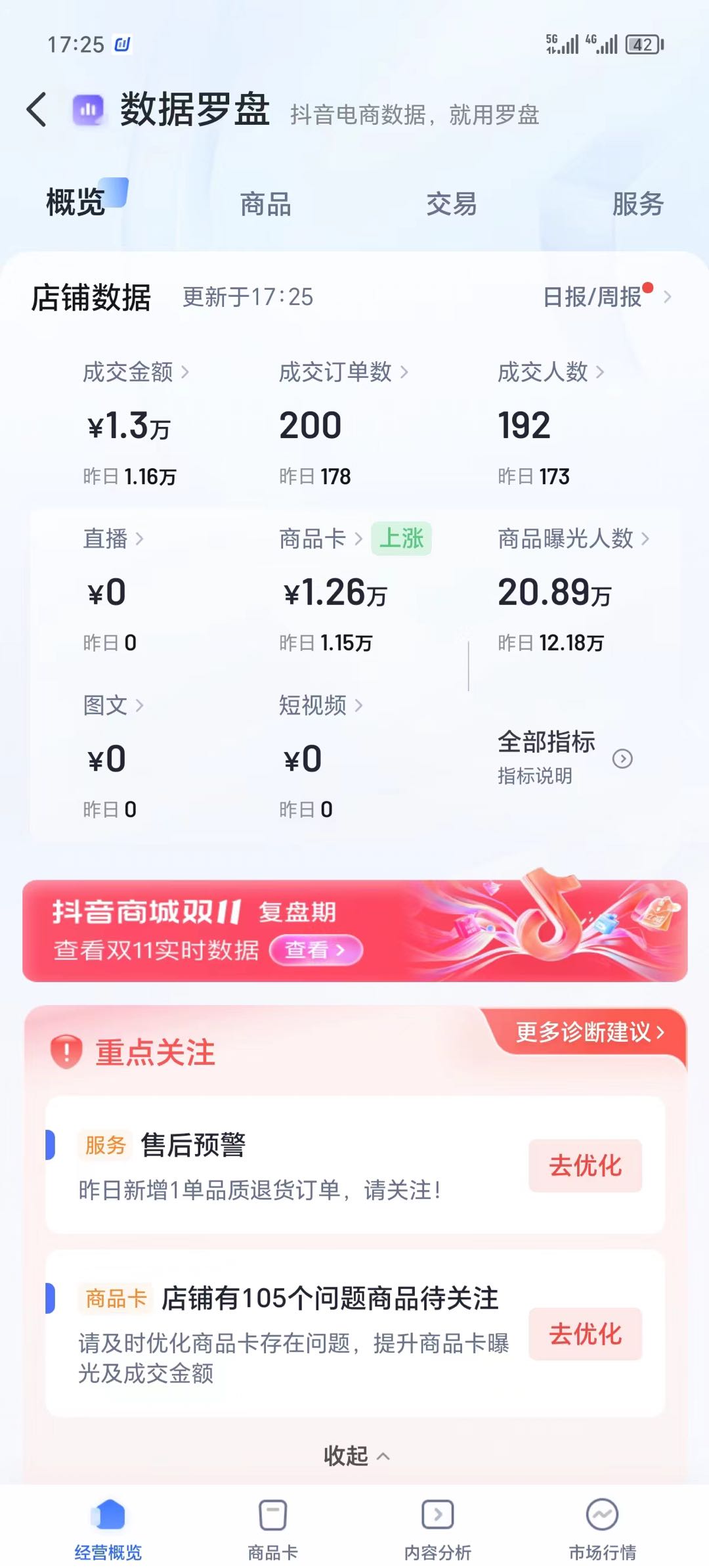Image resolution: width=709 pixels, height=1568 pixels.
Task: Open 直播 metric details
Action: (112, 539)
